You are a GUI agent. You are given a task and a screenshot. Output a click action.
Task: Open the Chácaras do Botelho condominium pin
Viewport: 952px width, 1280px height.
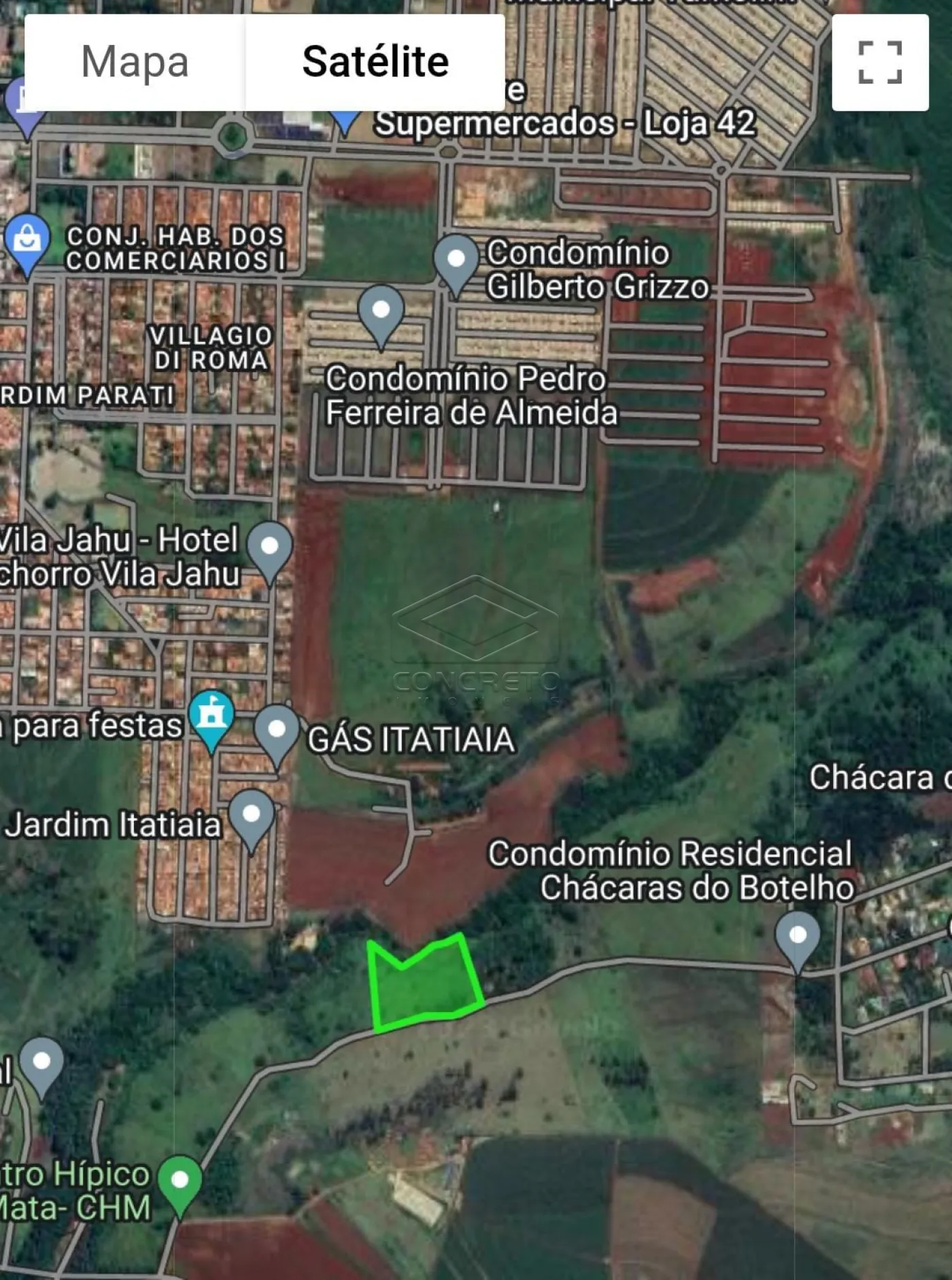click(x=798, y=937)
